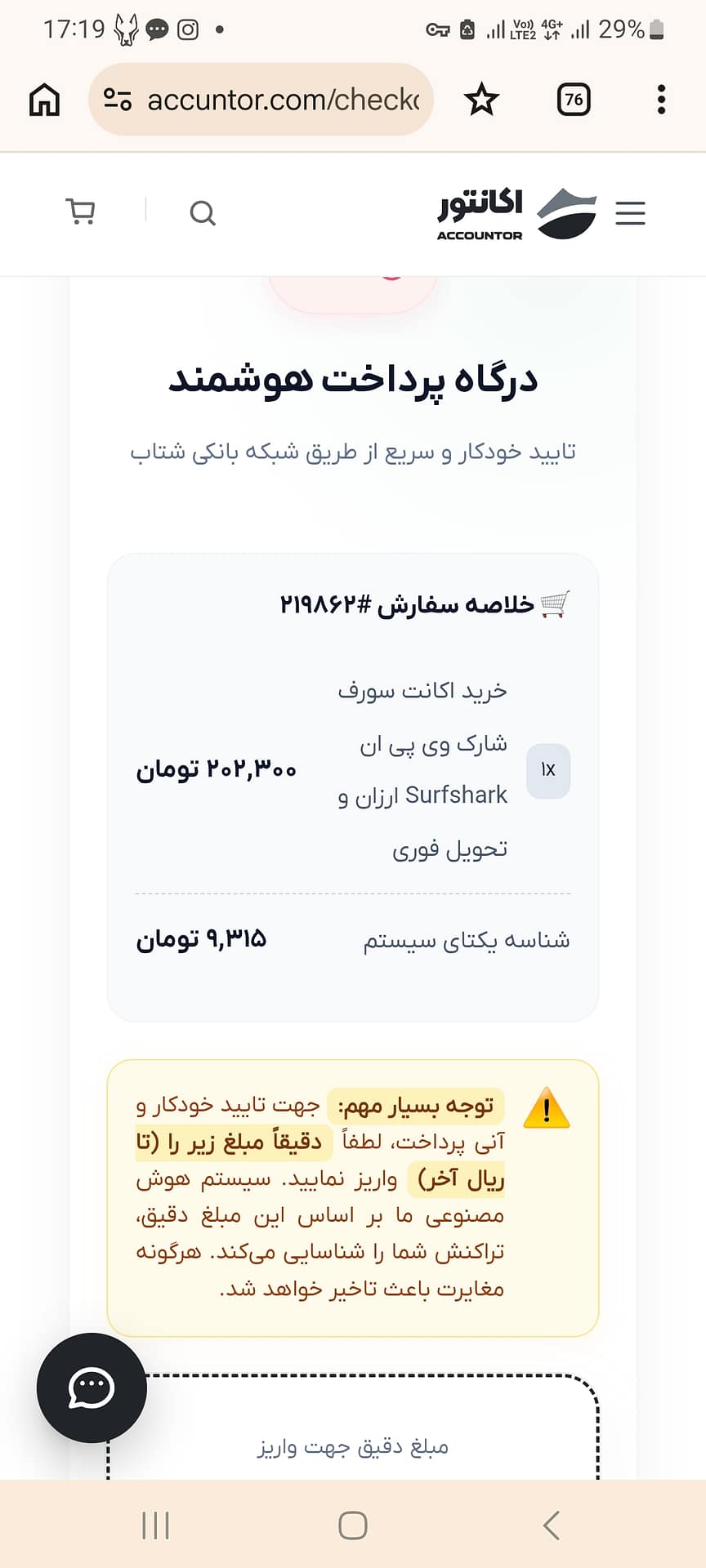Viewport: 706px width, 1568px height.
Task: Bookmark this page with the star
Action: pos(481,100)
